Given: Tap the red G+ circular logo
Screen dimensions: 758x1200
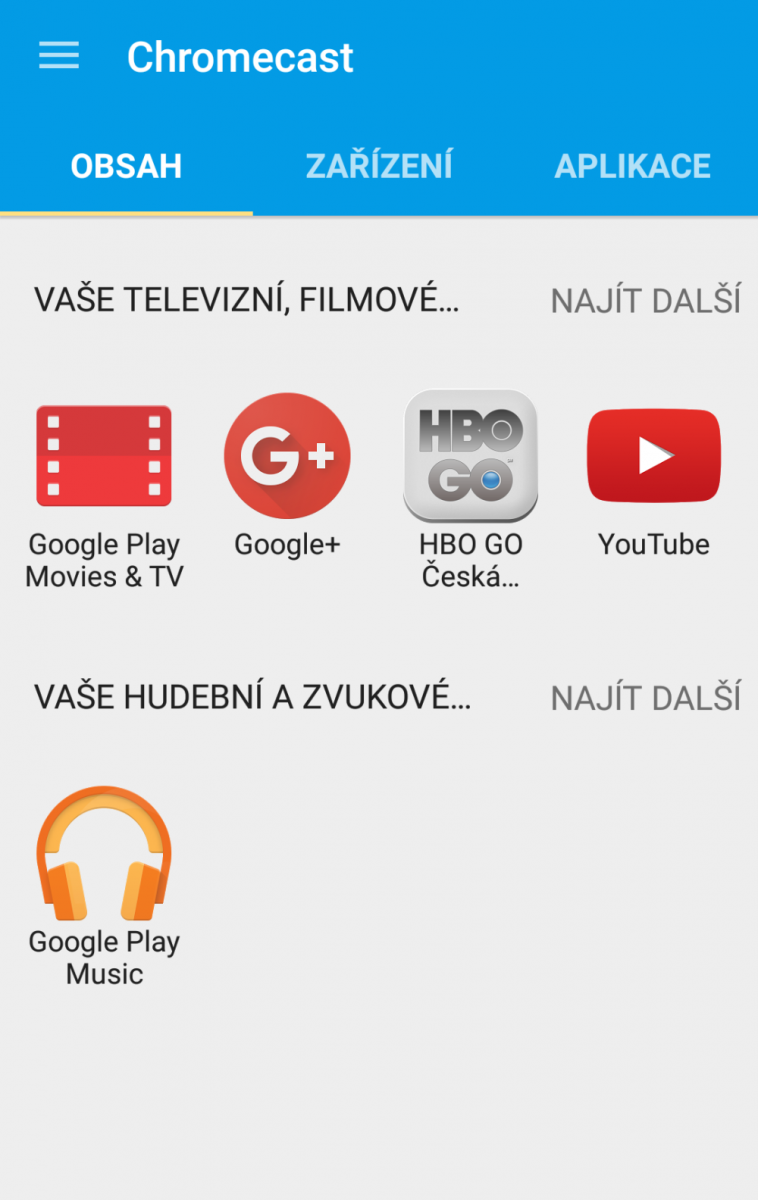Looking at the screenshot, I should 287,455.
